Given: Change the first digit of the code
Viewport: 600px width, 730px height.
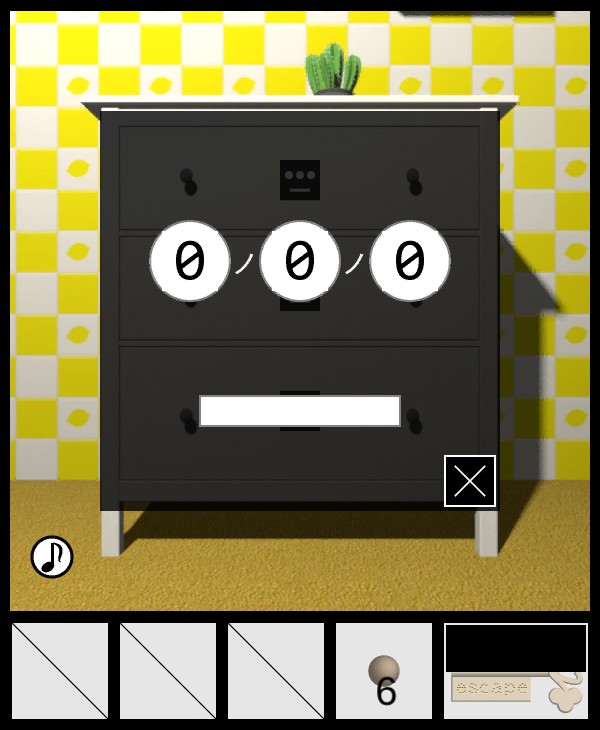Looking at the screenshot, I should tap(190, 261).
